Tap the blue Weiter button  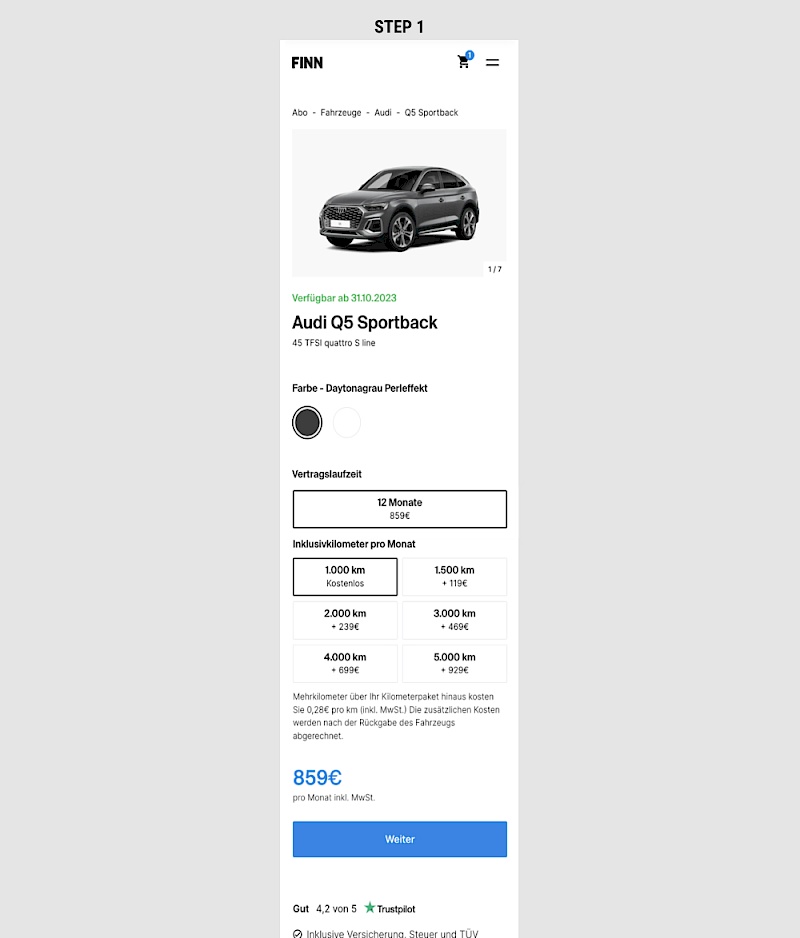point(399,839)
